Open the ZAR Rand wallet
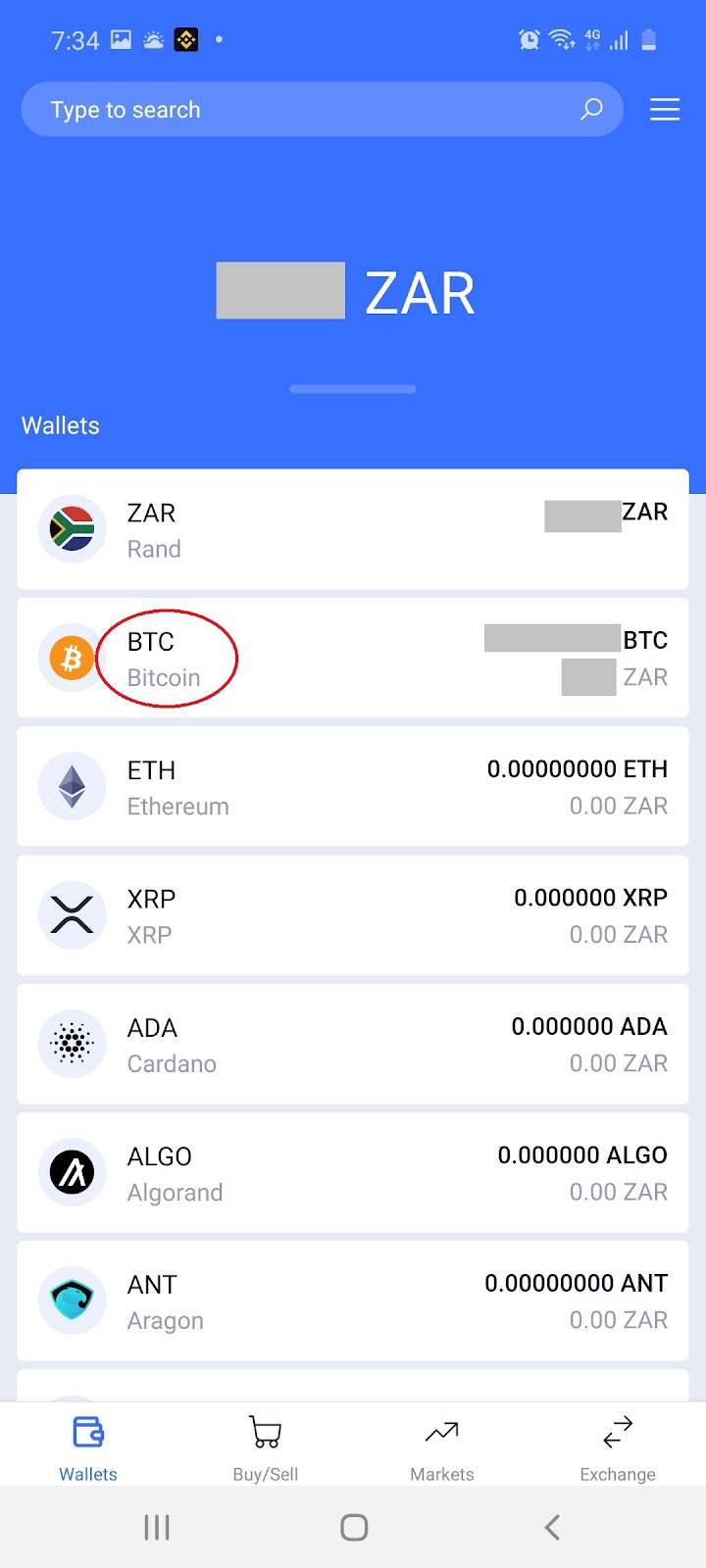This screenshot has width=706, height=1568. 353,530
